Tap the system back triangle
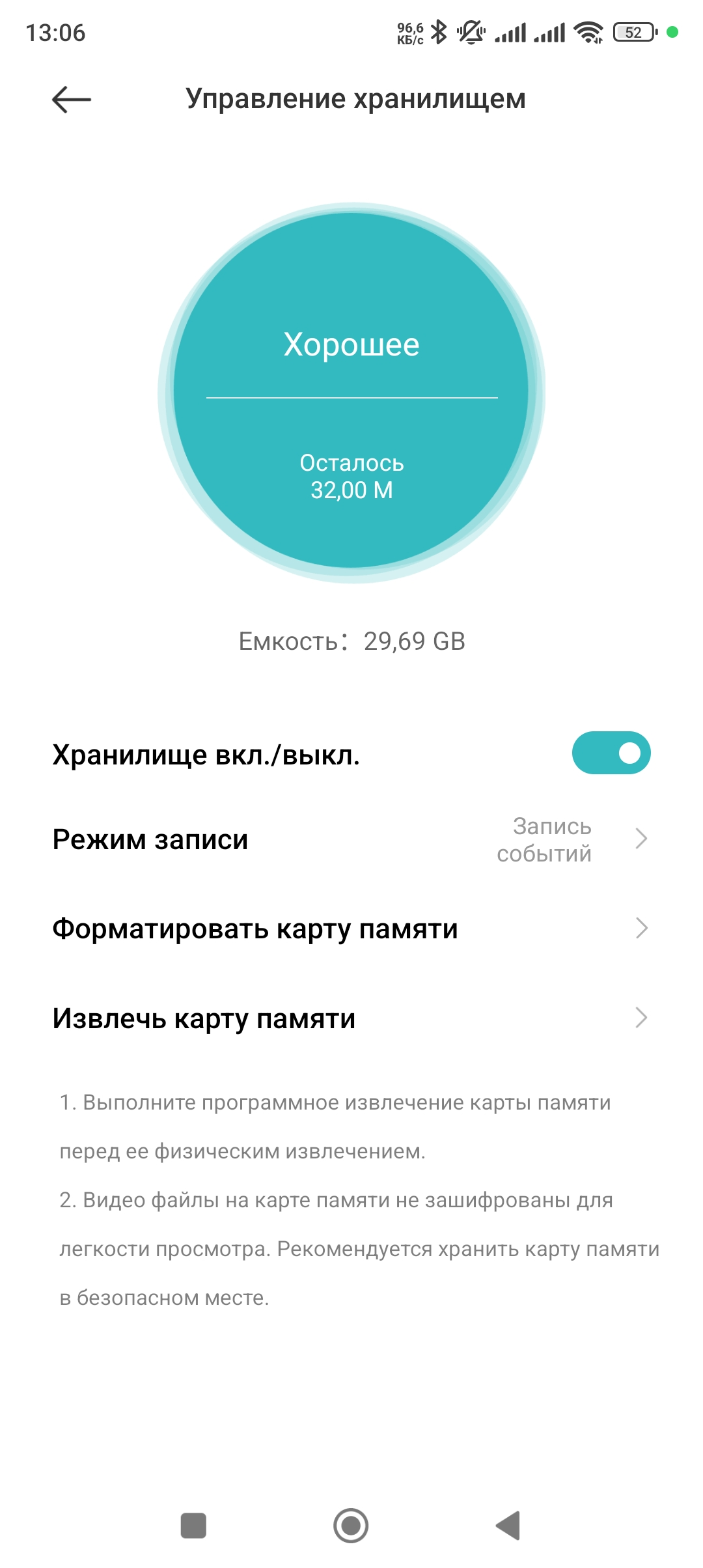The width and height of the screenshot is (703, 1568). [508, 1525]
